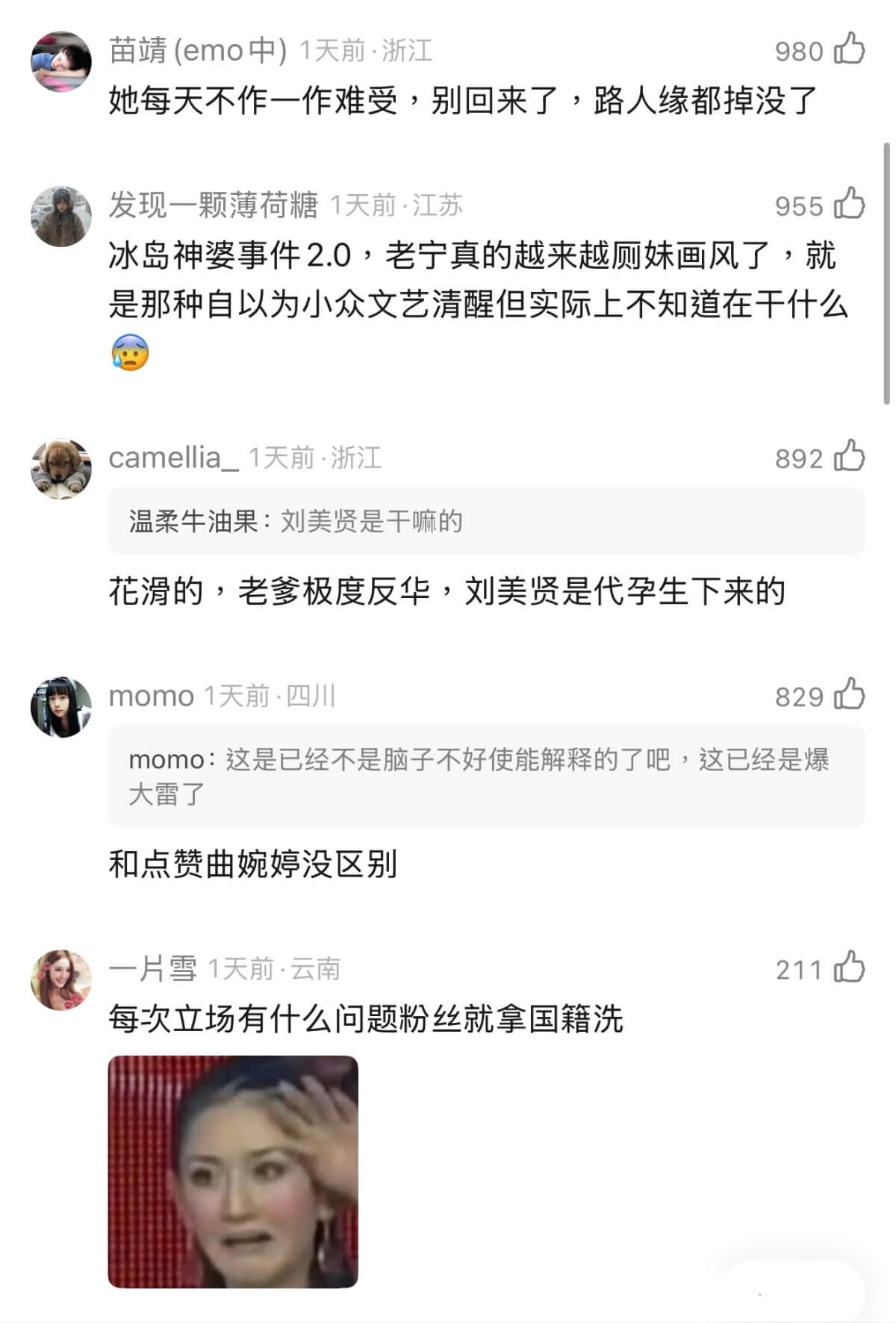The image size is (896, 1323).
Task: Open camellia_'s puppy avatar
Action: click(60, 468)
